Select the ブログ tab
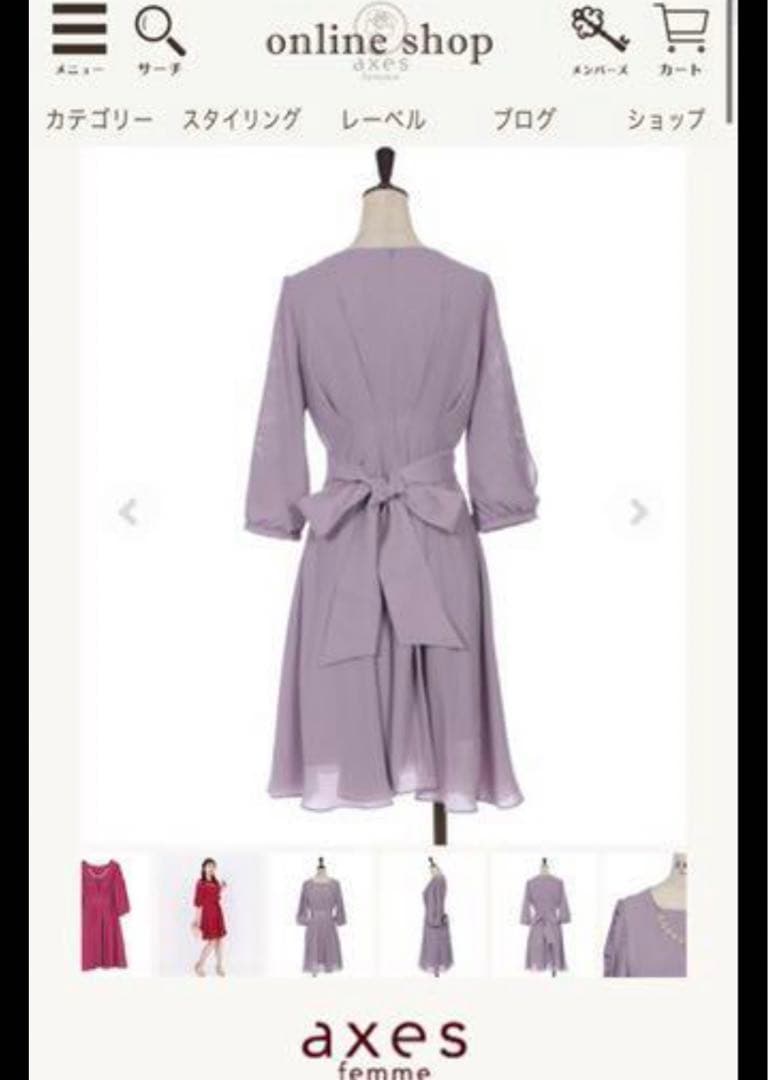The width and height of the screenshot is (768, 1080). point(524,120)
